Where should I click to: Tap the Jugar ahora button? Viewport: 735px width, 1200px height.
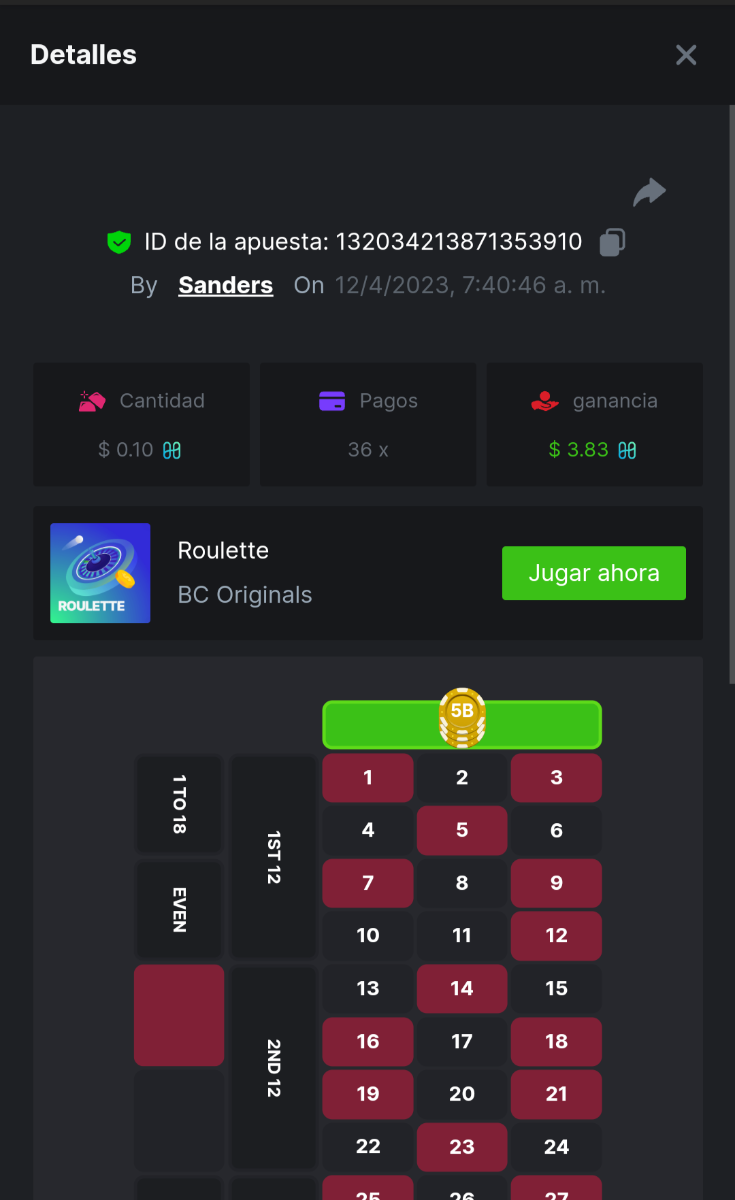click(594, 573)
